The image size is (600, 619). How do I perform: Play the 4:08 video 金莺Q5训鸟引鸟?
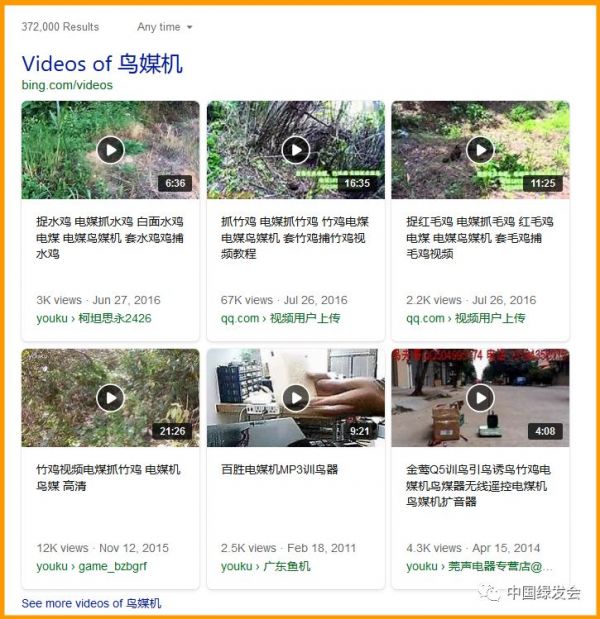(480, 398)
